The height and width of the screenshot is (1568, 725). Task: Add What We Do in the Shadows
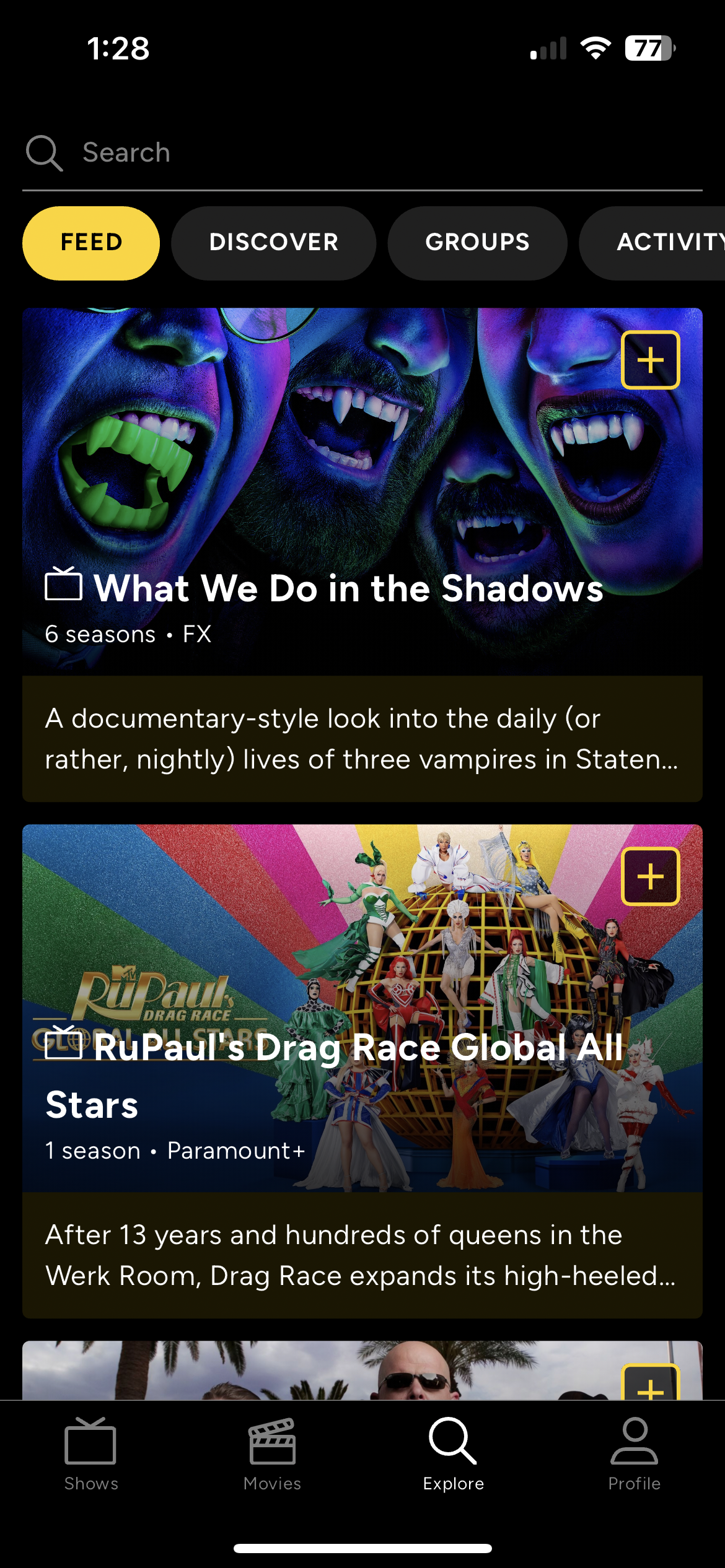click(650, 360)
